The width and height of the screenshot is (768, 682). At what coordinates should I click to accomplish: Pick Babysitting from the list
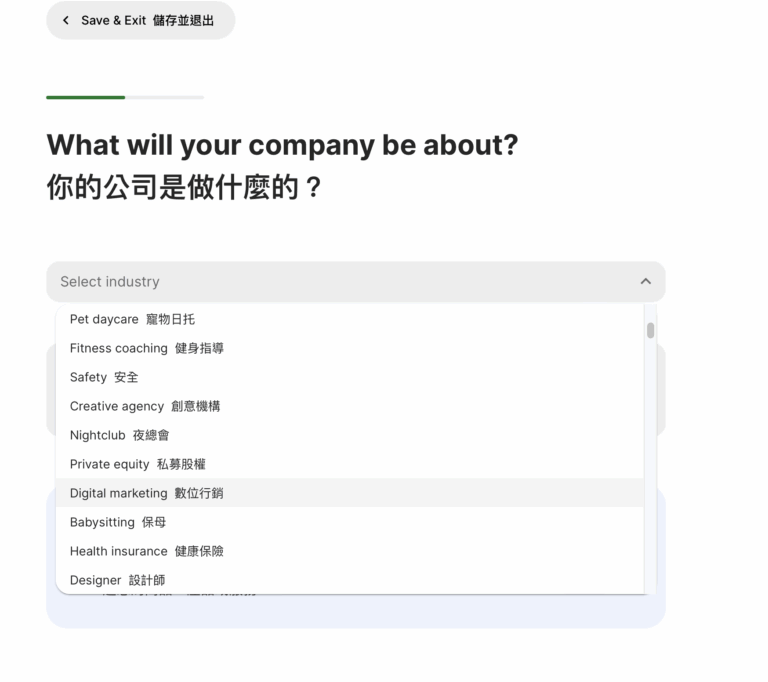(x=118, y=522)
